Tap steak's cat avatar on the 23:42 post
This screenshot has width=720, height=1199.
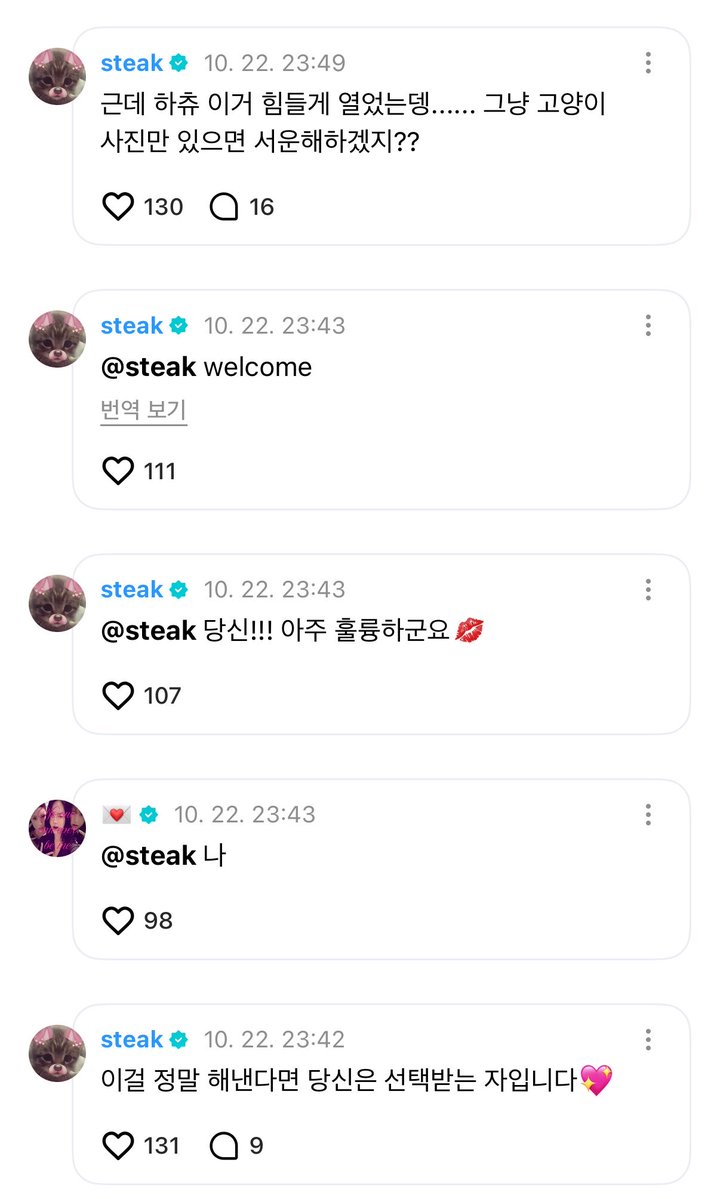pyautogui.click(x=57, y=1054)
